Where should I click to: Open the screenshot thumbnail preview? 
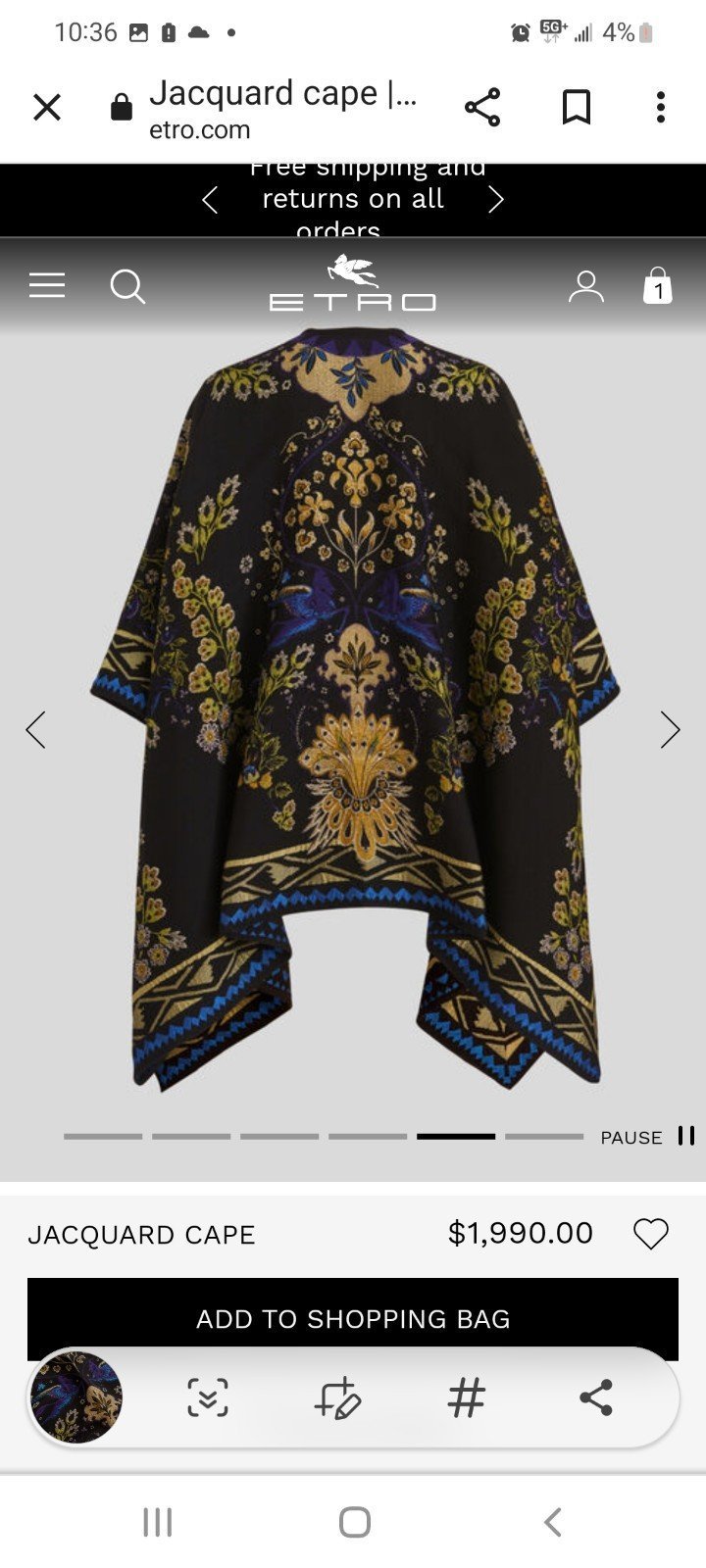pyautogui.click(x=76, y=1397)
